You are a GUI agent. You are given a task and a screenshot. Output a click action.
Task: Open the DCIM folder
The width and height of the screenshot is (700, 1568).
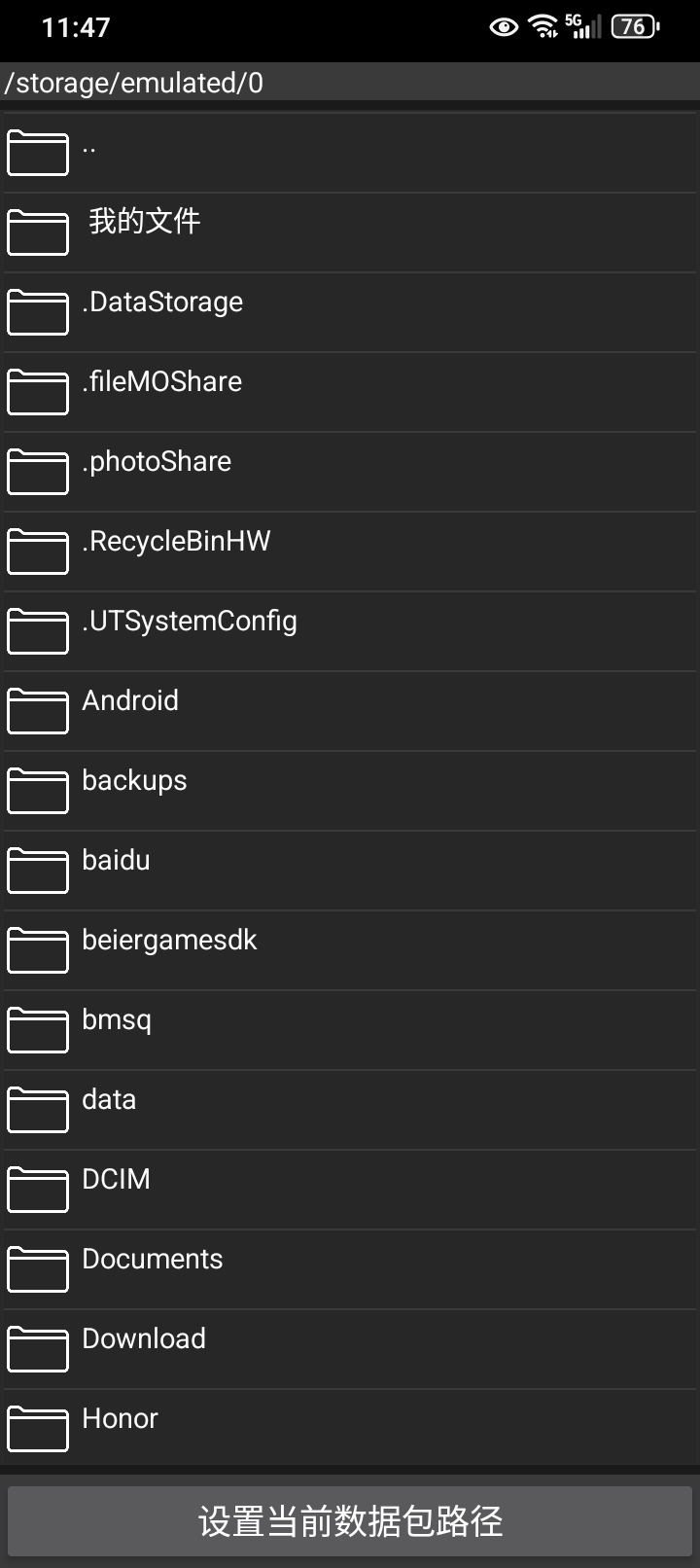click(x=116, y=1190)
